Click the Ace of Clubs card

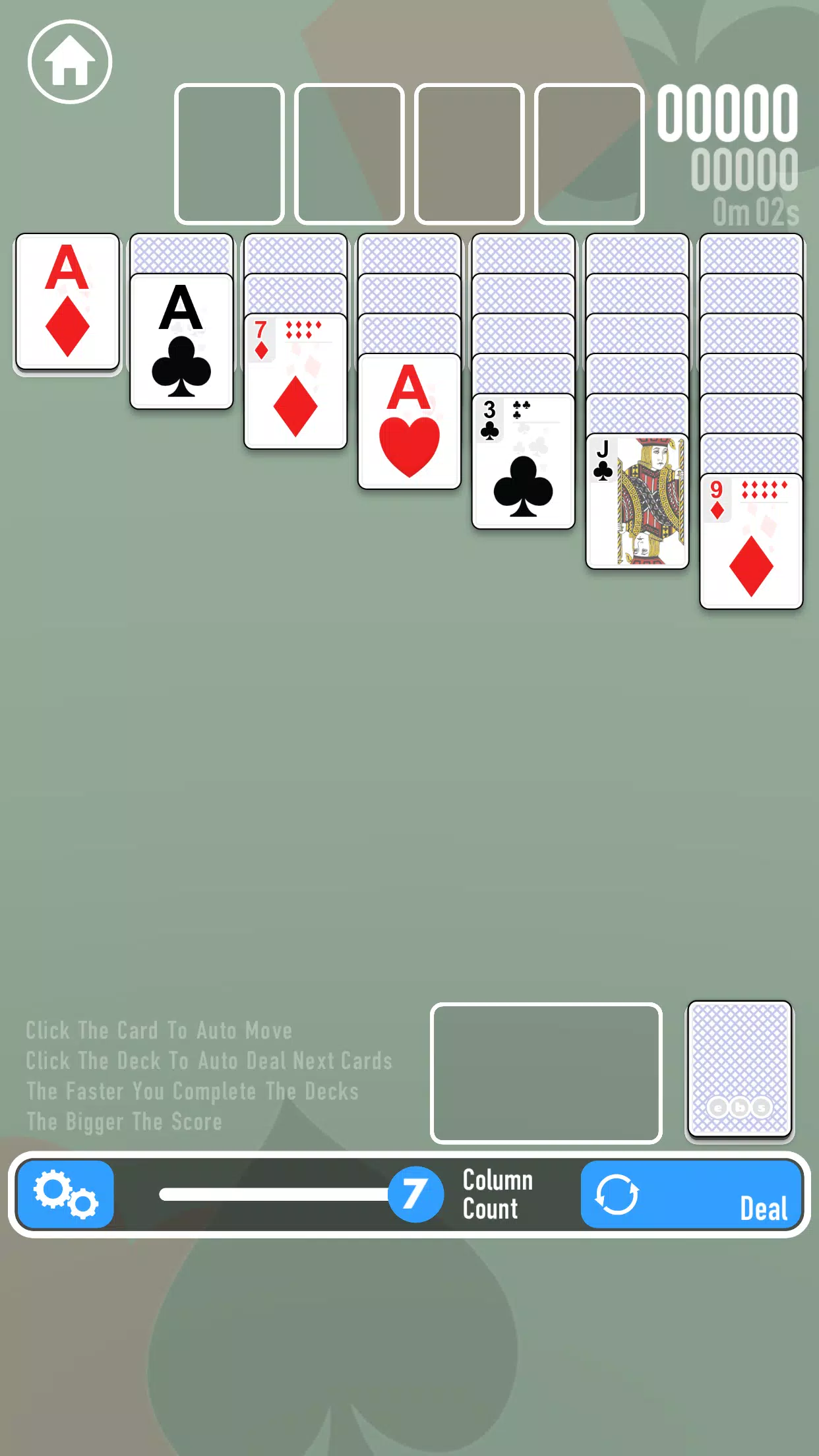[x=181, y=343]
